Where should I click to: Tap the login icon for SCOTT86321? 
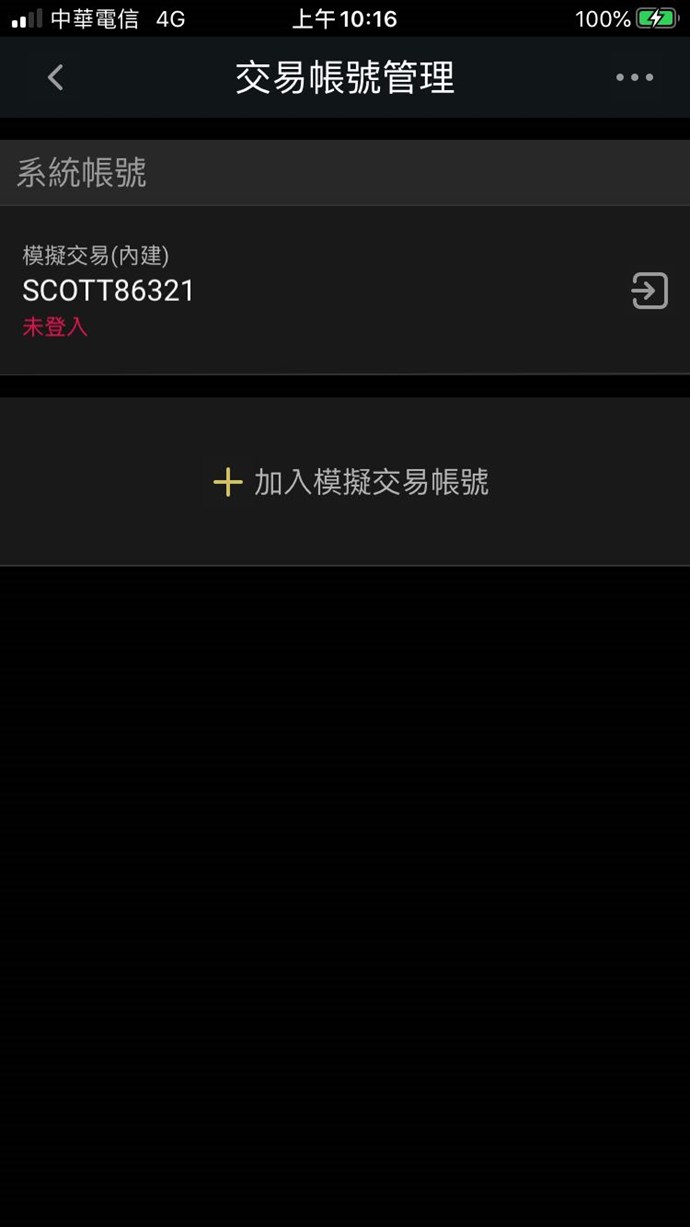[649, 291]
